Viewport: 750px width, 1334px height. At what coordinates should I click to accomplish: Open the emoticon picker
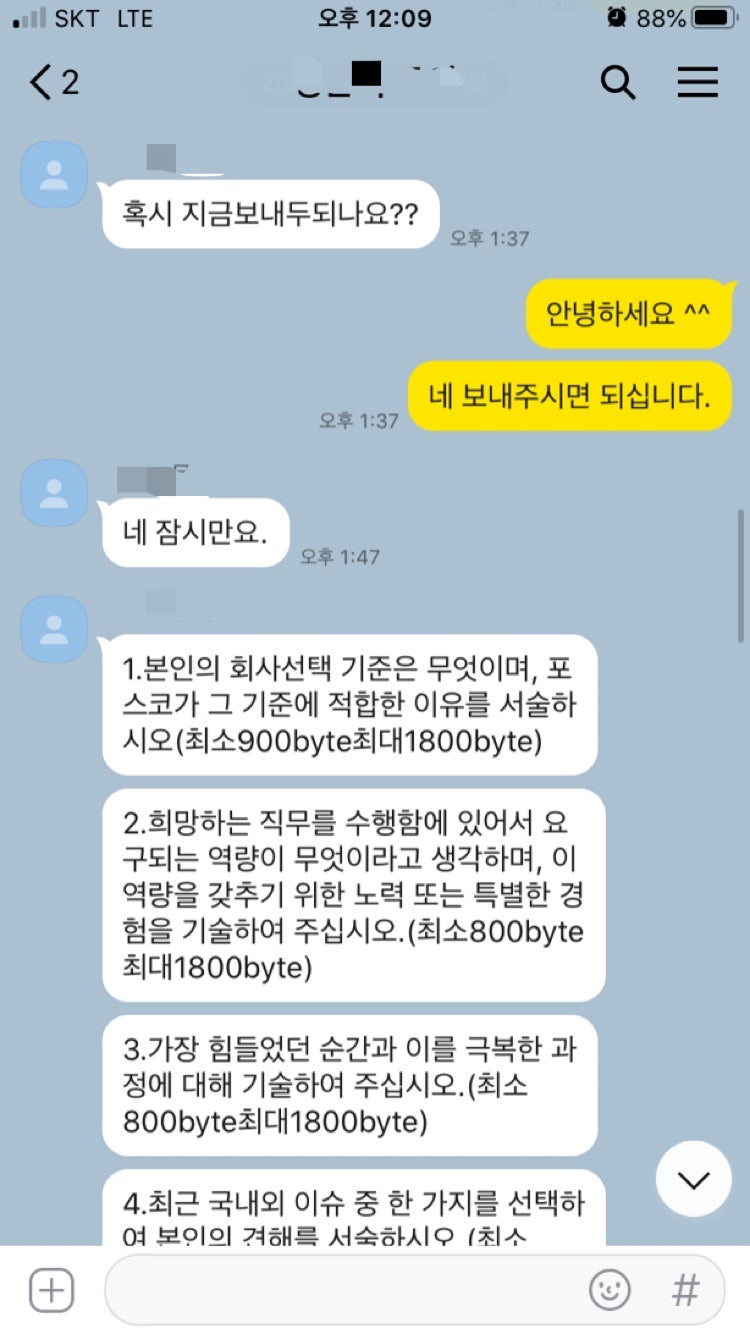(x=610, y=1290)
